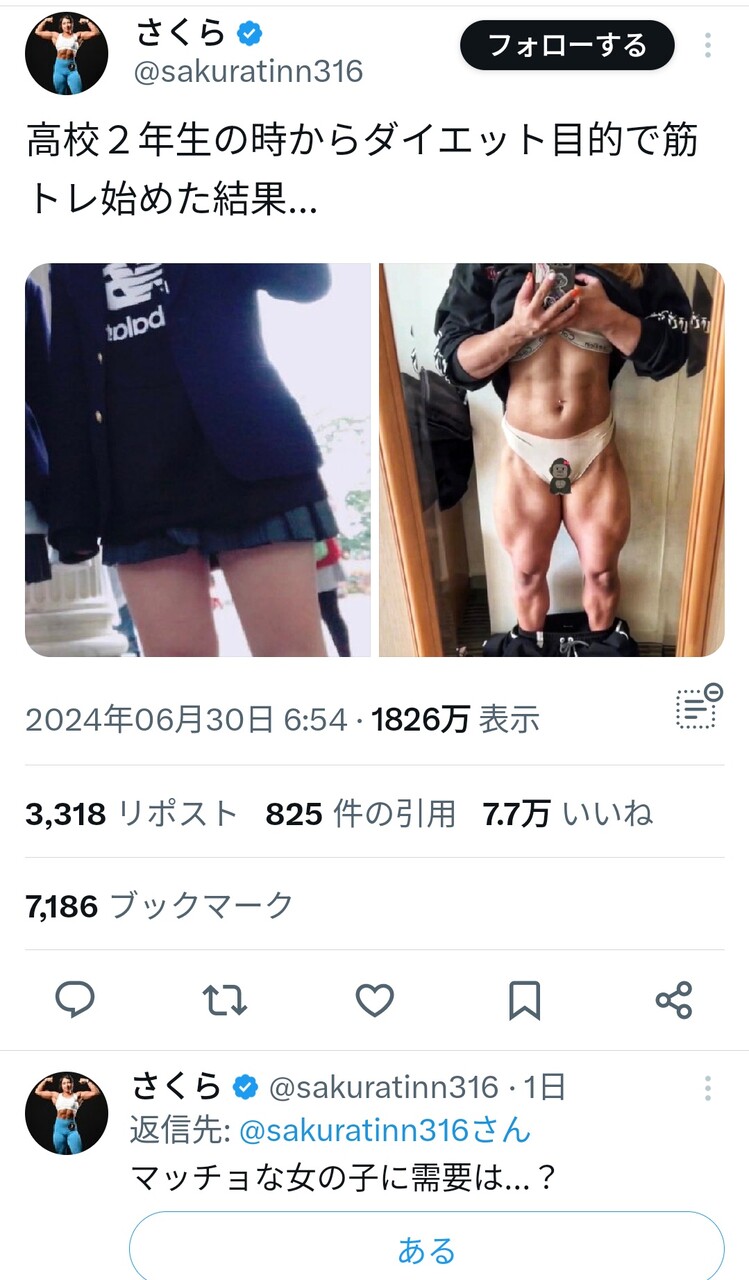
Task: Open the right muscular legs photo
Action: click(552, 460)
